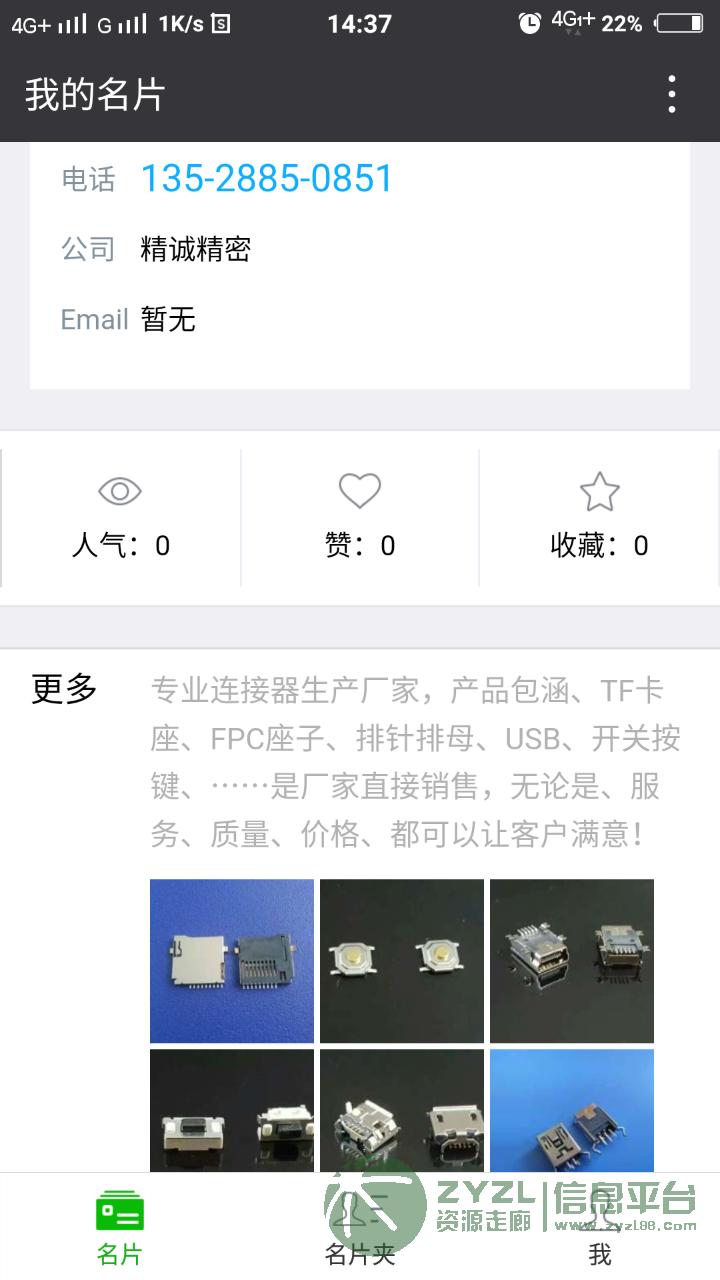
Task: Switch to the 名片 tab
Action: pos(120,1227)
